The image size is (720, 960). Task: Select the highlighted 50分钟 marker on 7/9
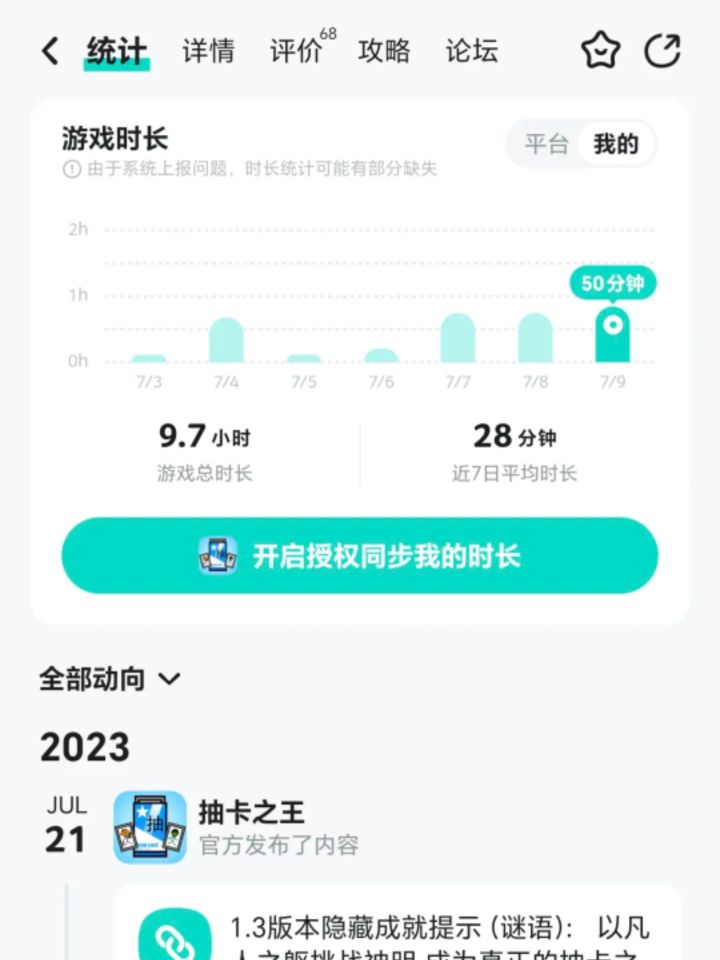point(613,284)
